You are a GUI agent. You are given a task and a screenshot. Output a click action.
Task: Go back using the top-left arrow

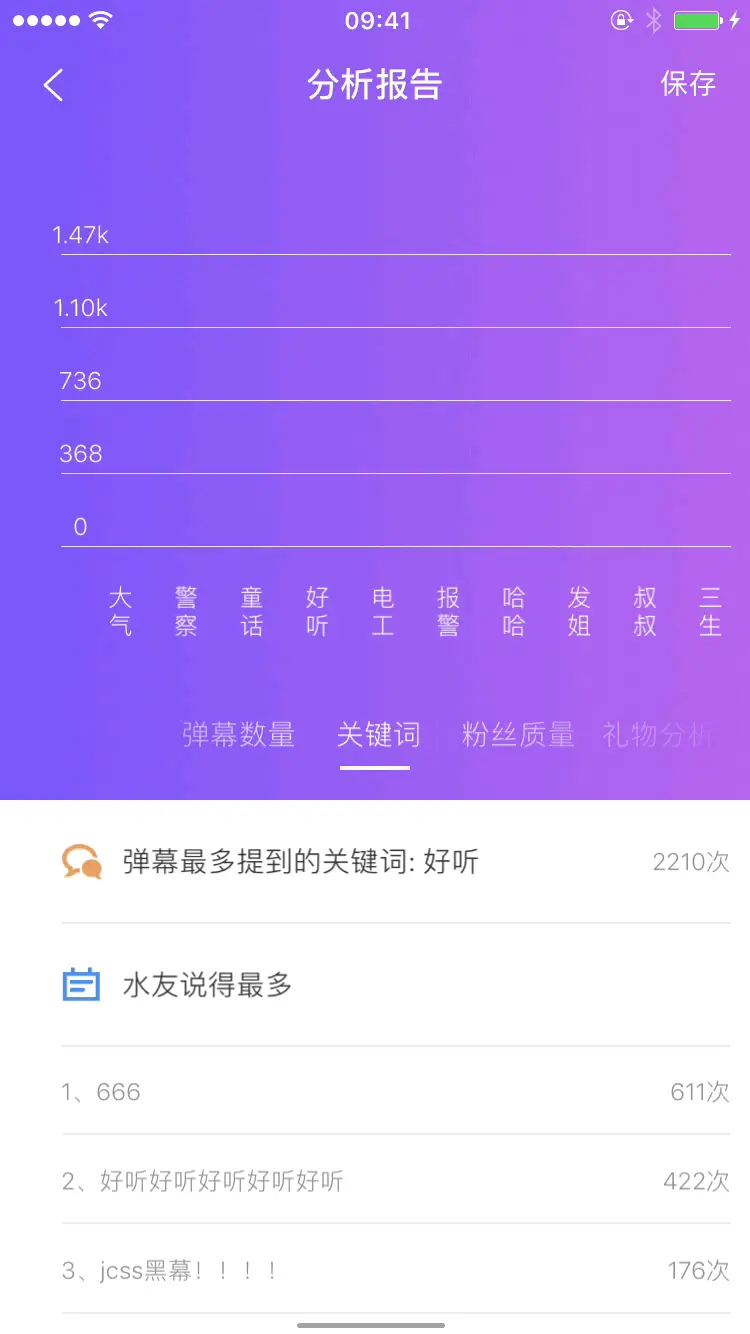[x=54, y=85]
